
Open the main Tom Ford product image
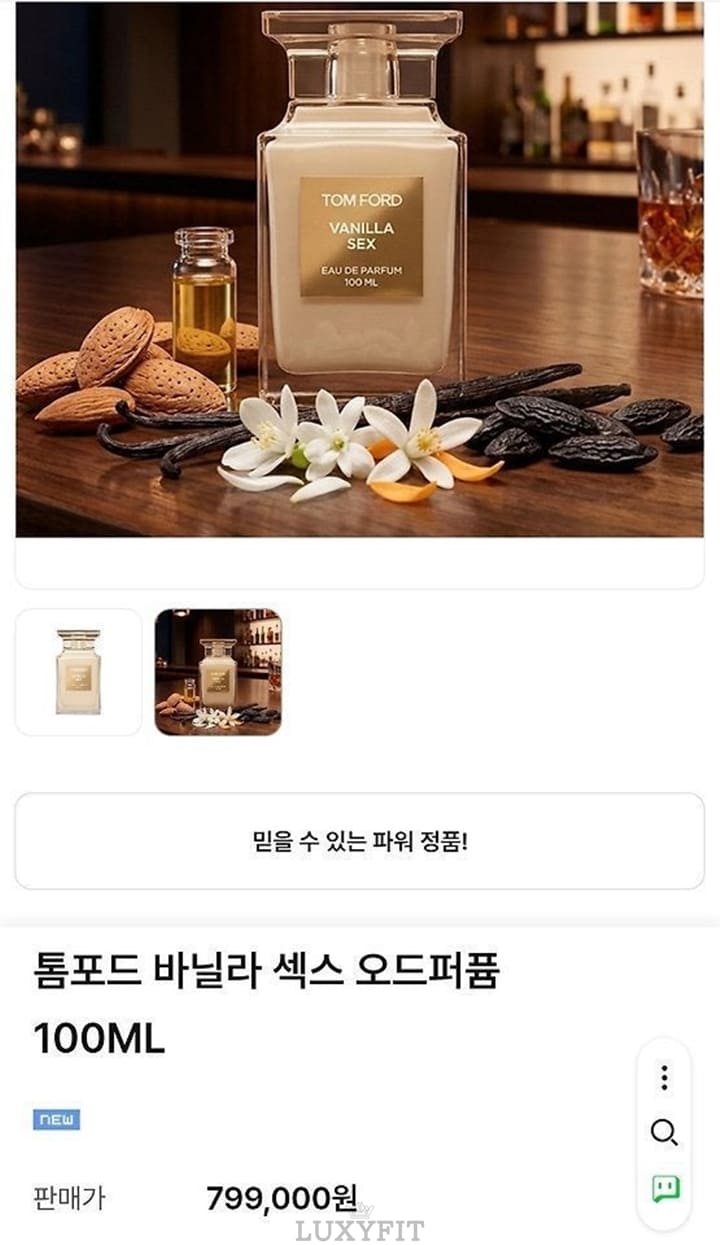(x=360, y=270)
